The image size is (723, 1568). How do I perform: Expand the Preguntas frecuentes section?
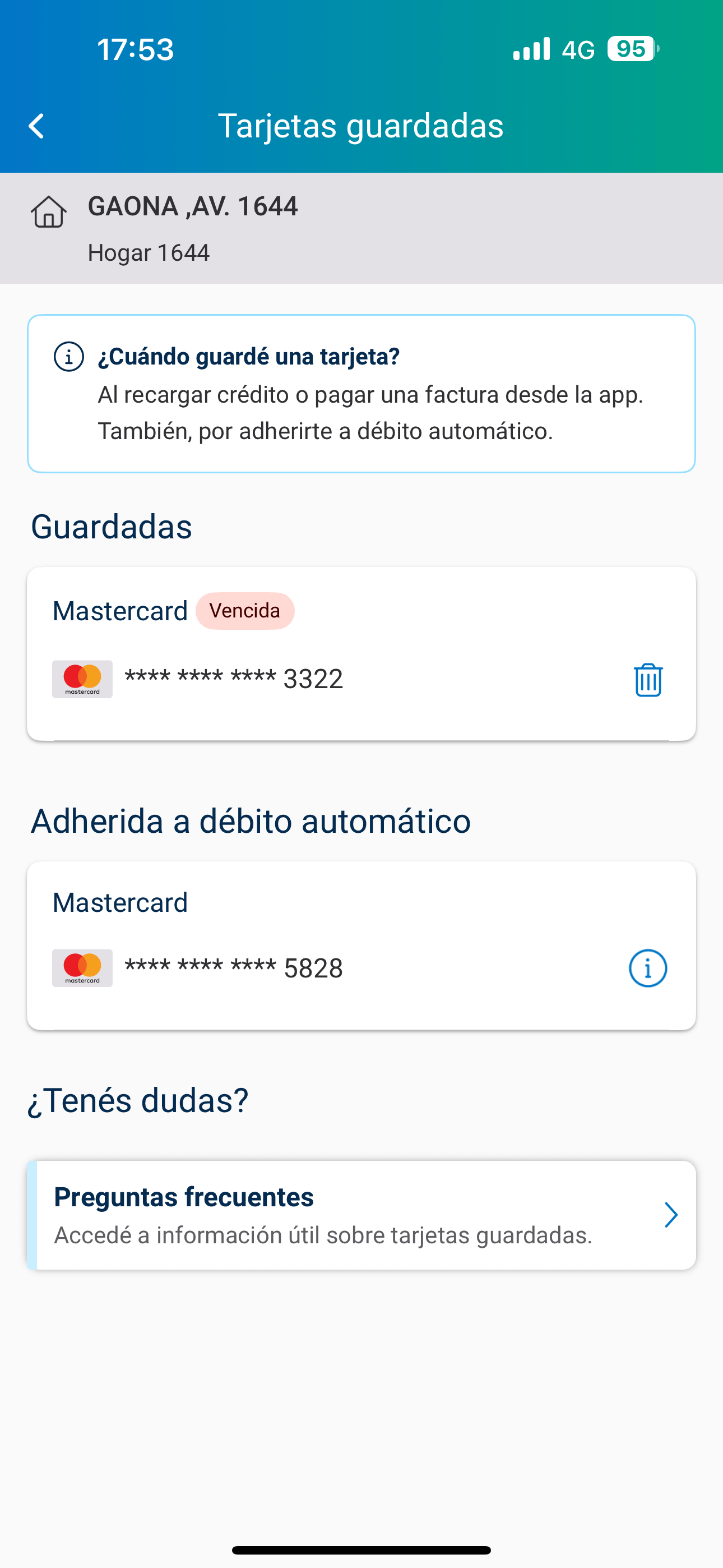[x=361, y=1214]
